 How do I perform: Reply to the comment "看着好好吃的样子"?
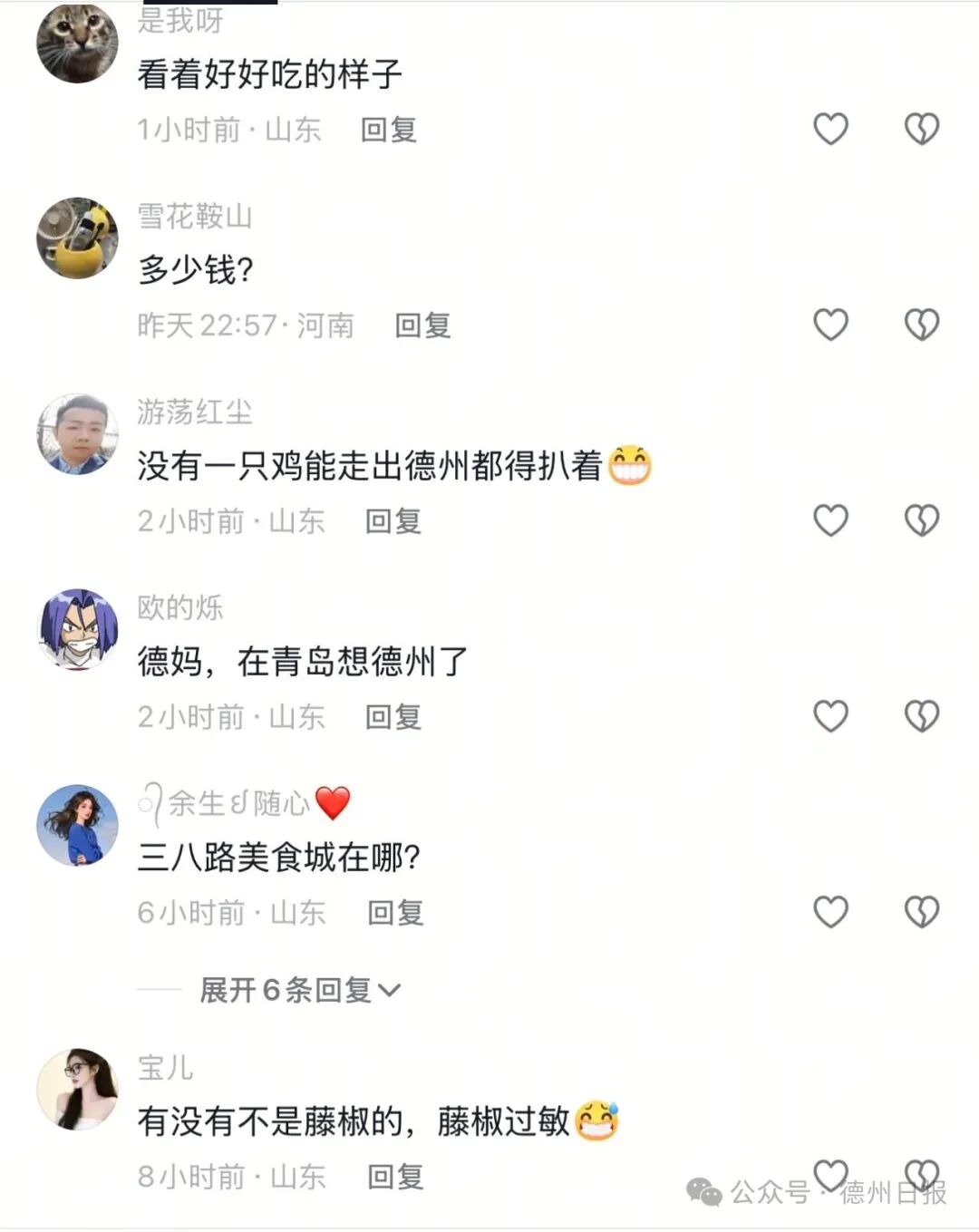click(389, 130)
